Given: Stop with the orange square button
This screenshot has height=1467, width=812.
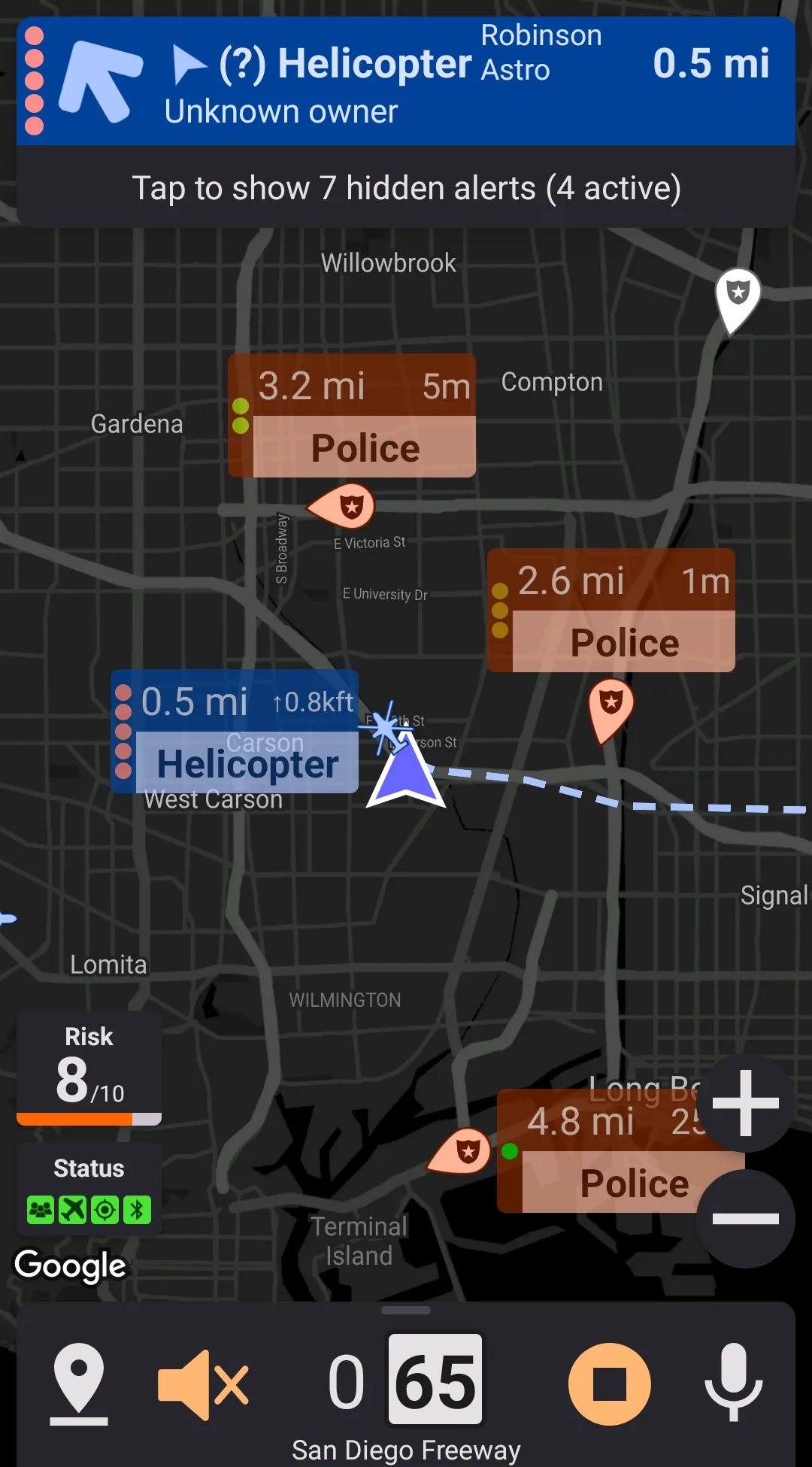Looking at the screenshot, I should (609, 1384).
